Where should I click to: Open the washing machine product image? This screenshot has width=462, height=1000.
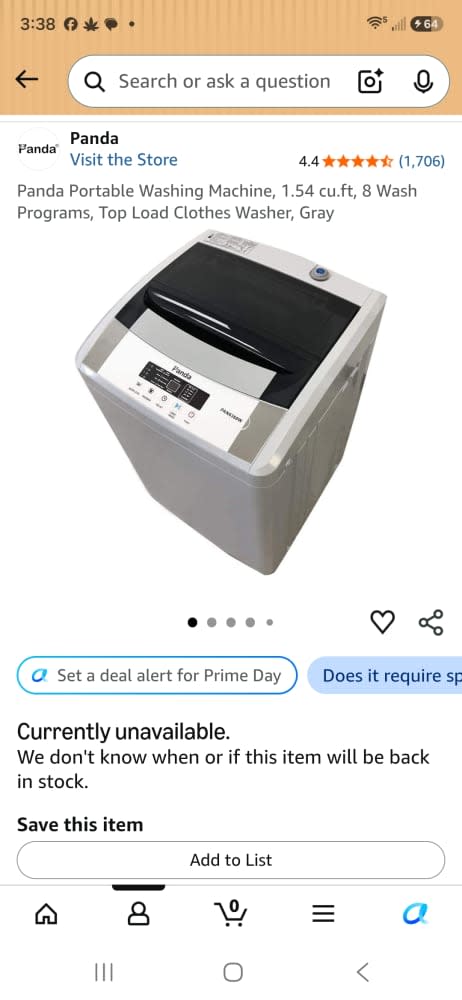(x=230, y=401)
